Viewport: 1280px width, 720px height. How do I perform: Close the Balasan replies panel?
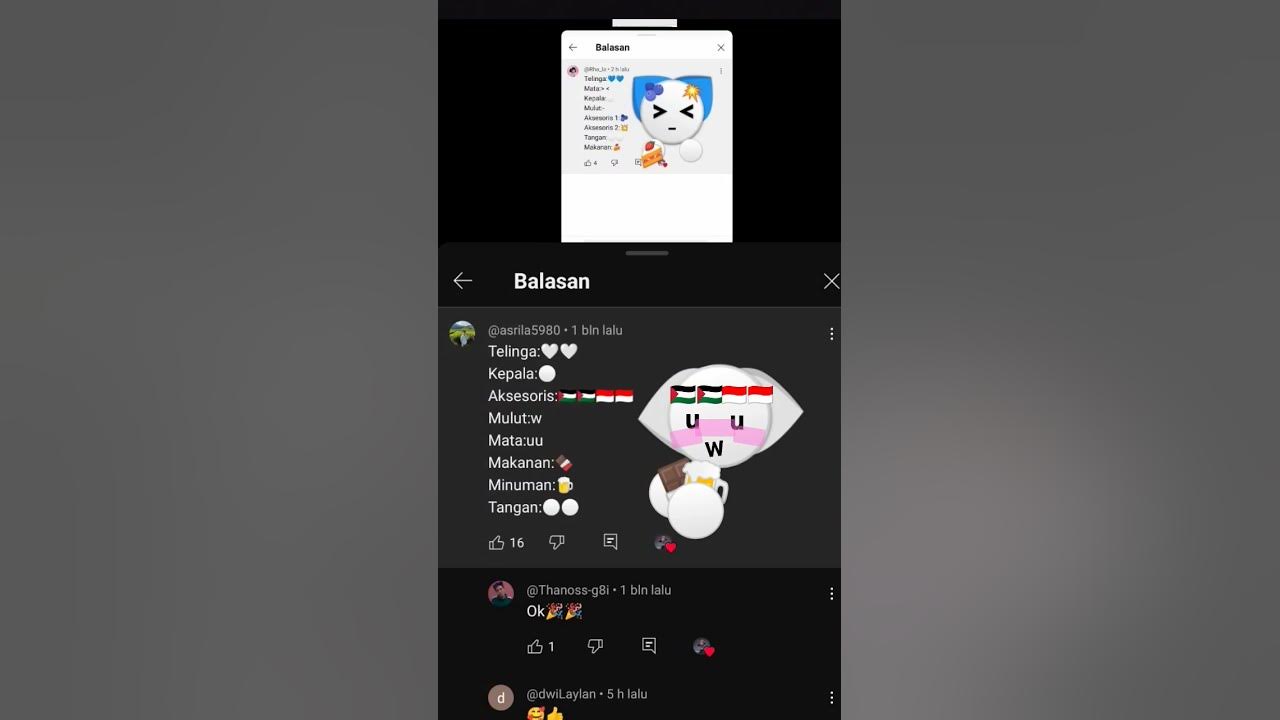tap(830, 281)
